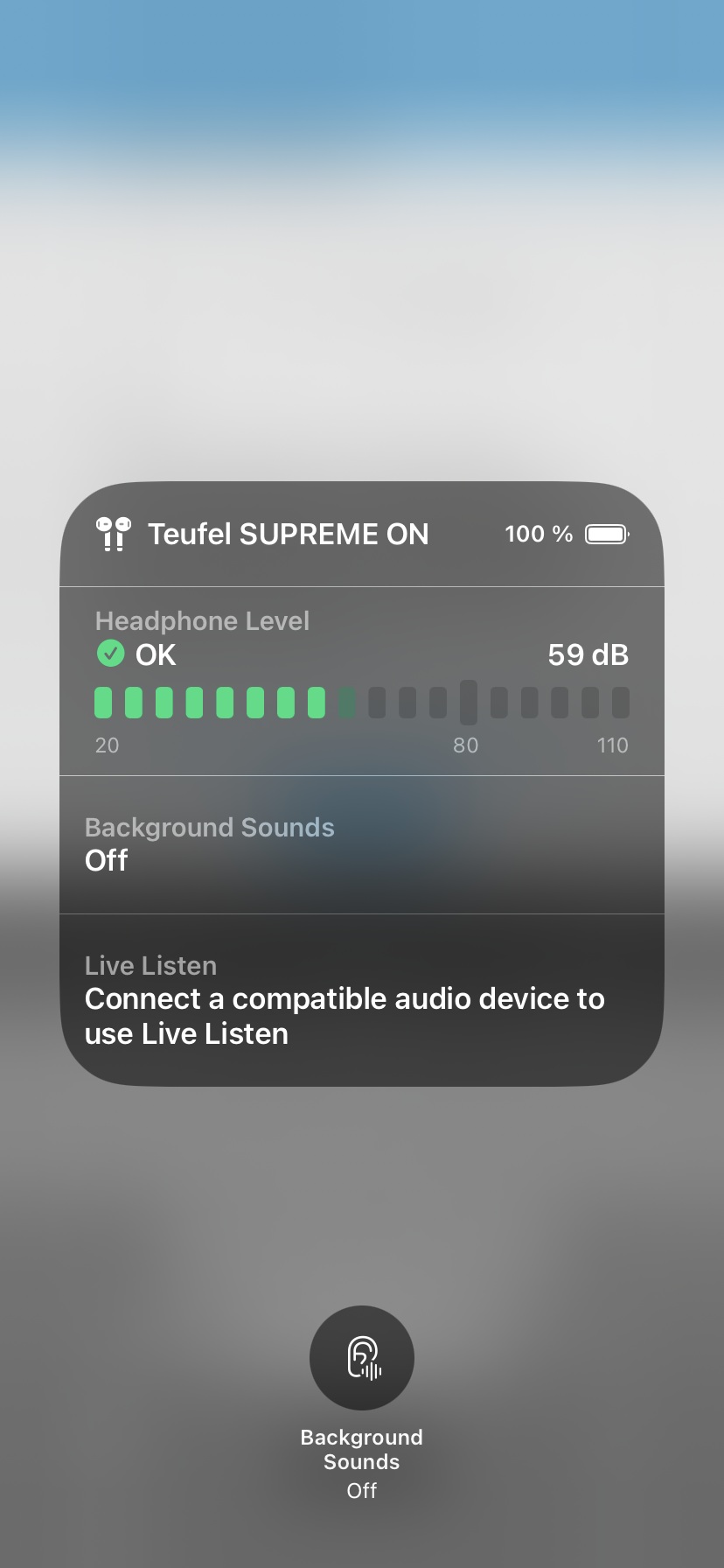Open the Live Listen row
Image resolution: width=724 pixels, height=1568 pixels.
point(362,1000)
